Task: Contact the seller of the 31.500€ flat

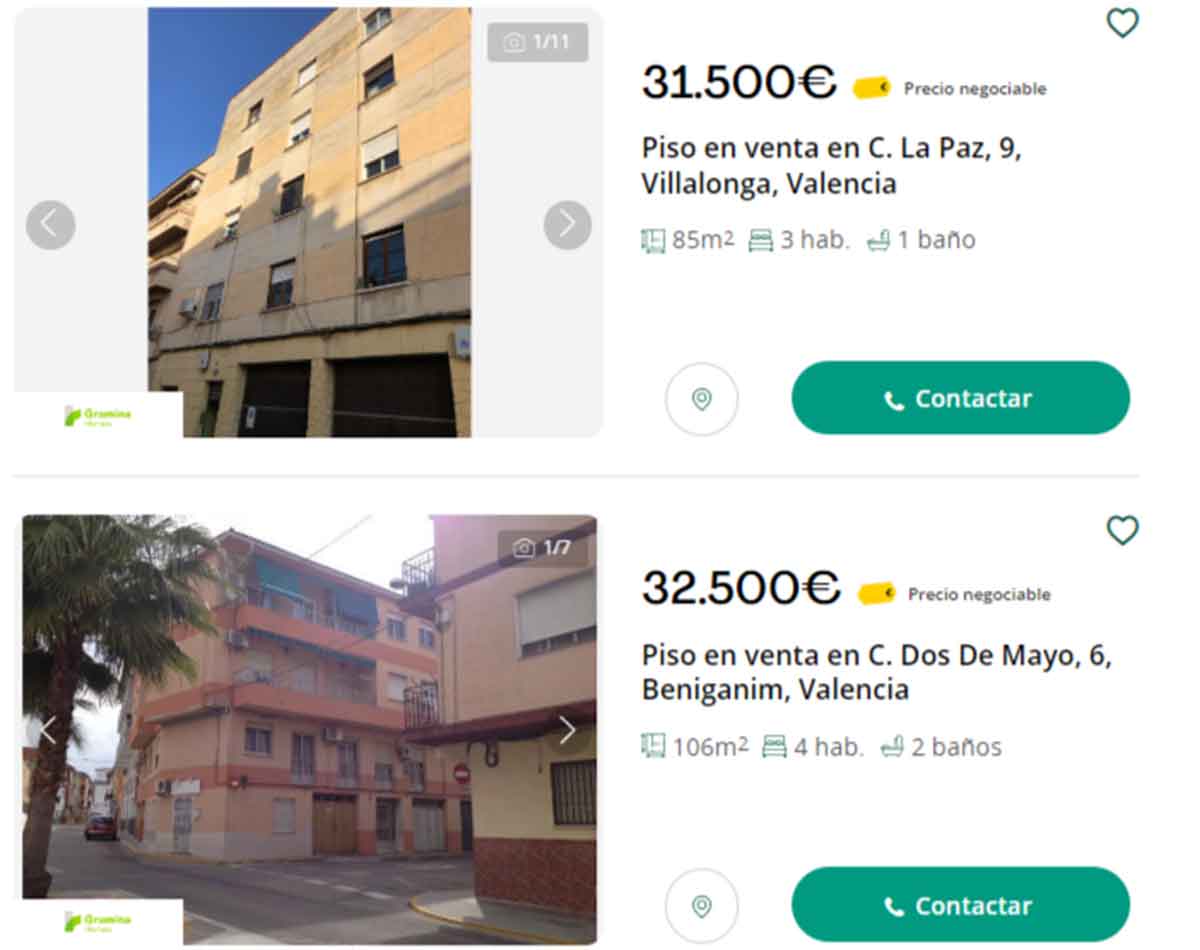Action: [960, 398]
